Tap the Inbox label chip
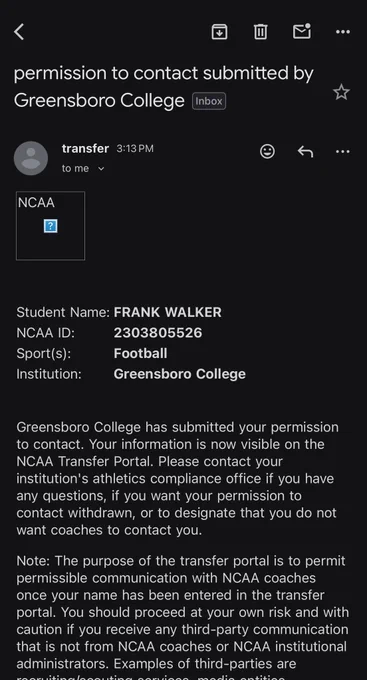 pos(209,101)
